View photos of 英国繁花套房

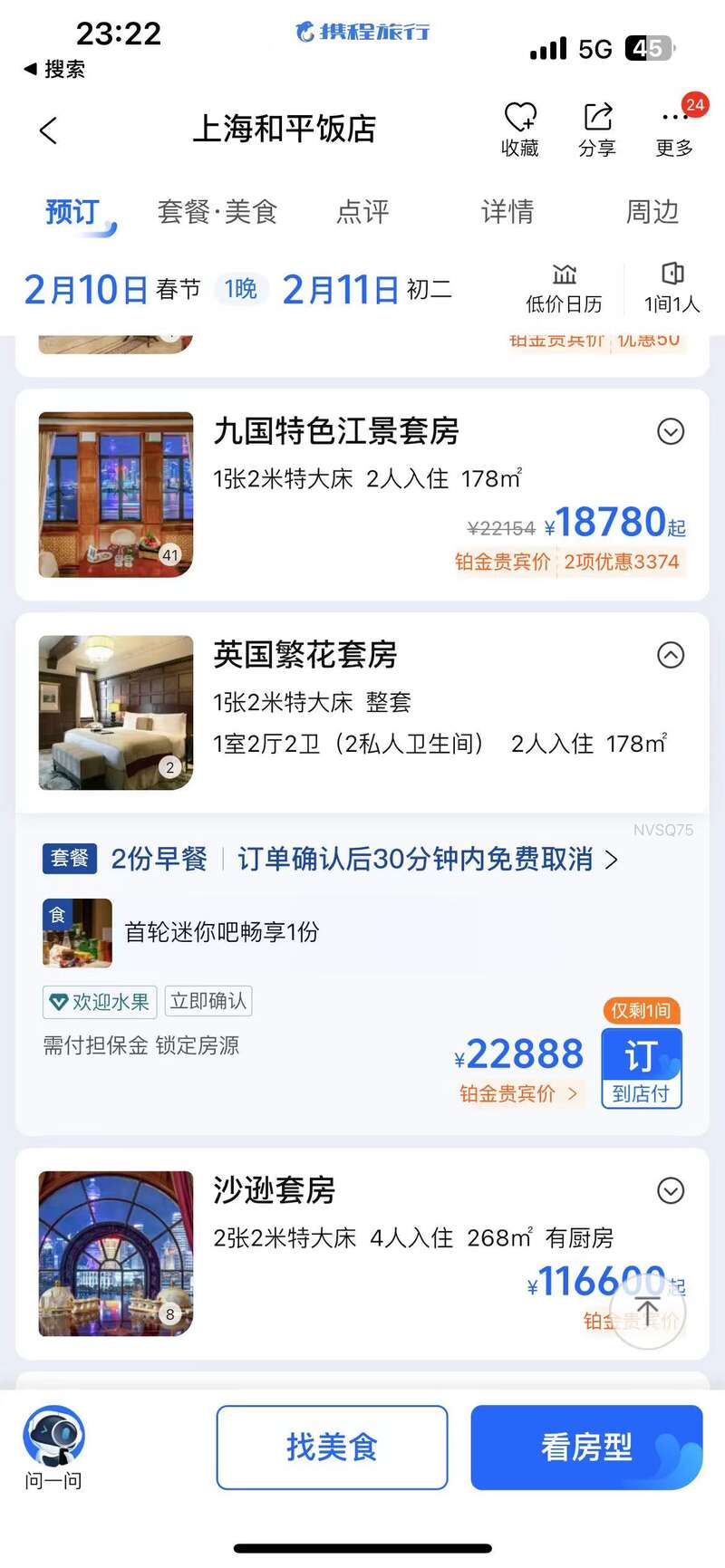click(x=116, y=712)
